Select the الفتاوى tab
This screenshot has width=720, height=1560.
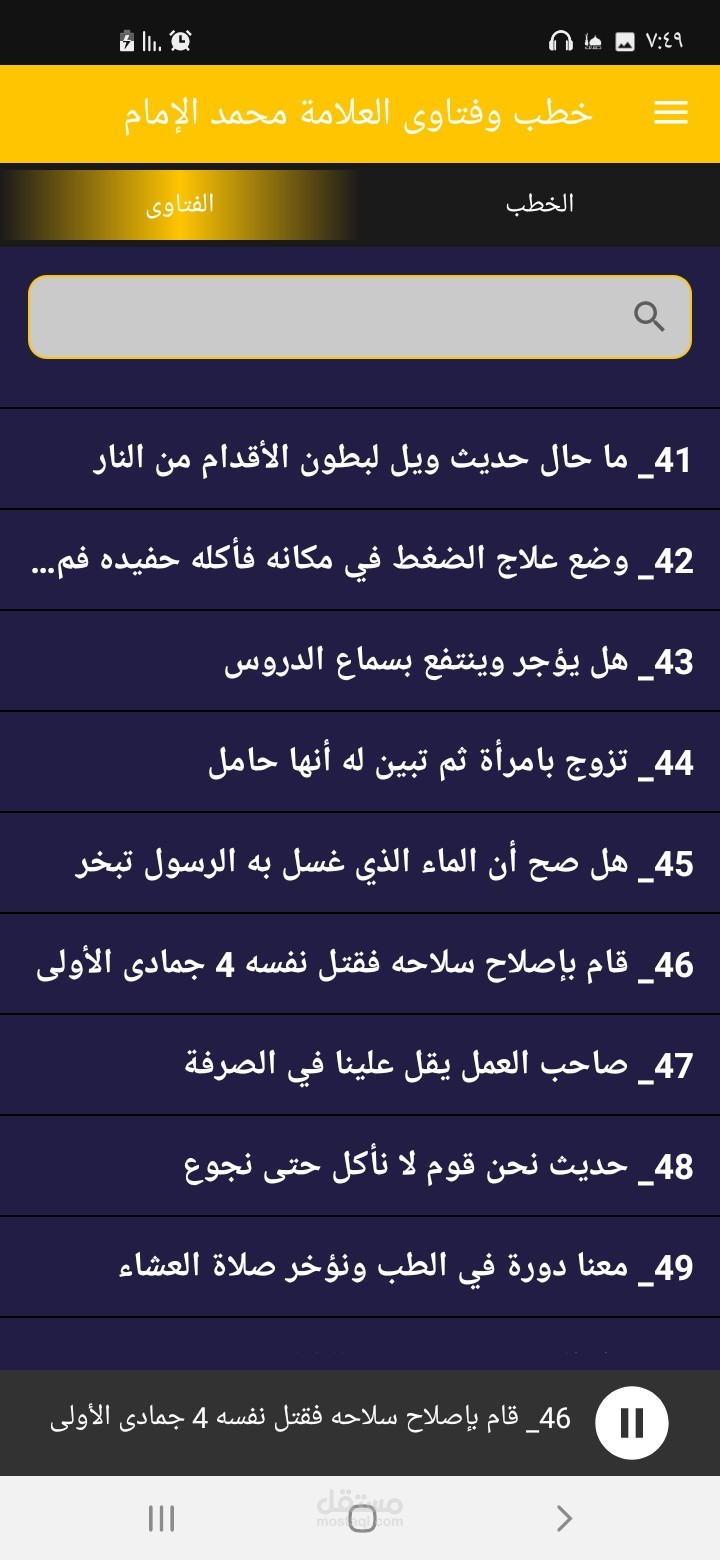[x=180, y=204]
